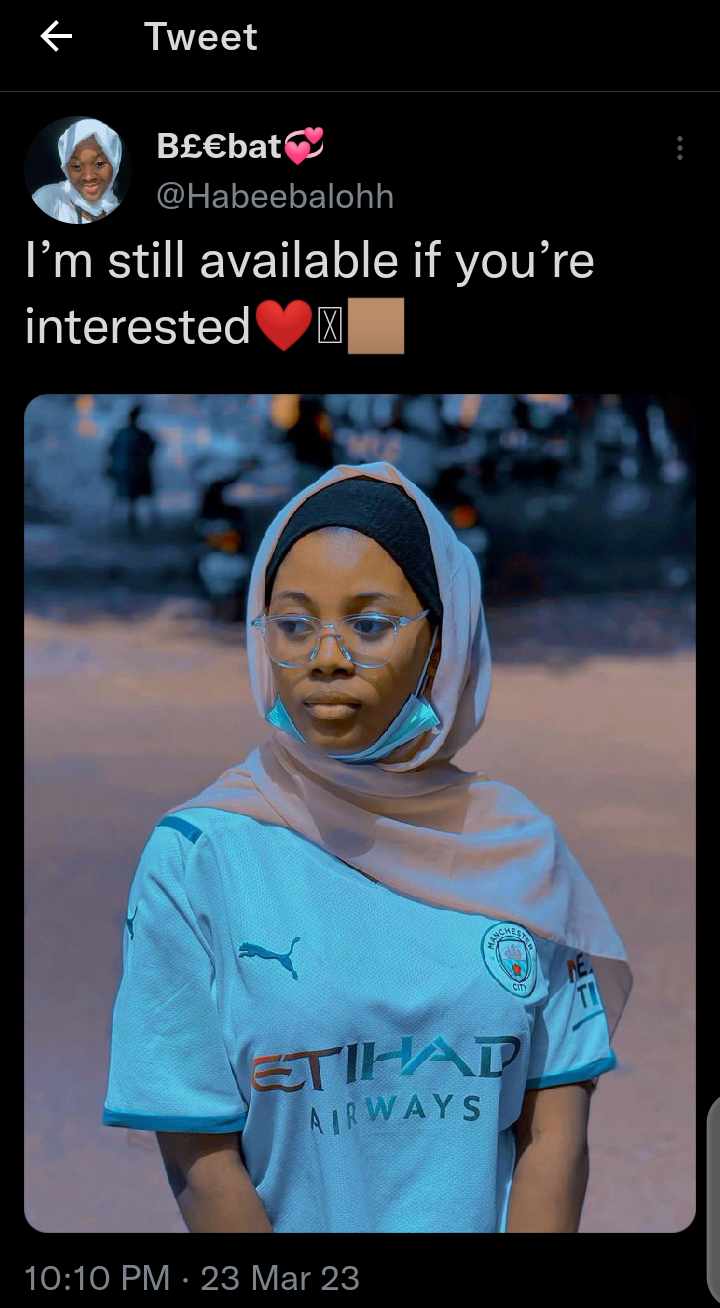Visit the @Habeebalohh profile handle
720x1308 pixels.
click(275, 197)
